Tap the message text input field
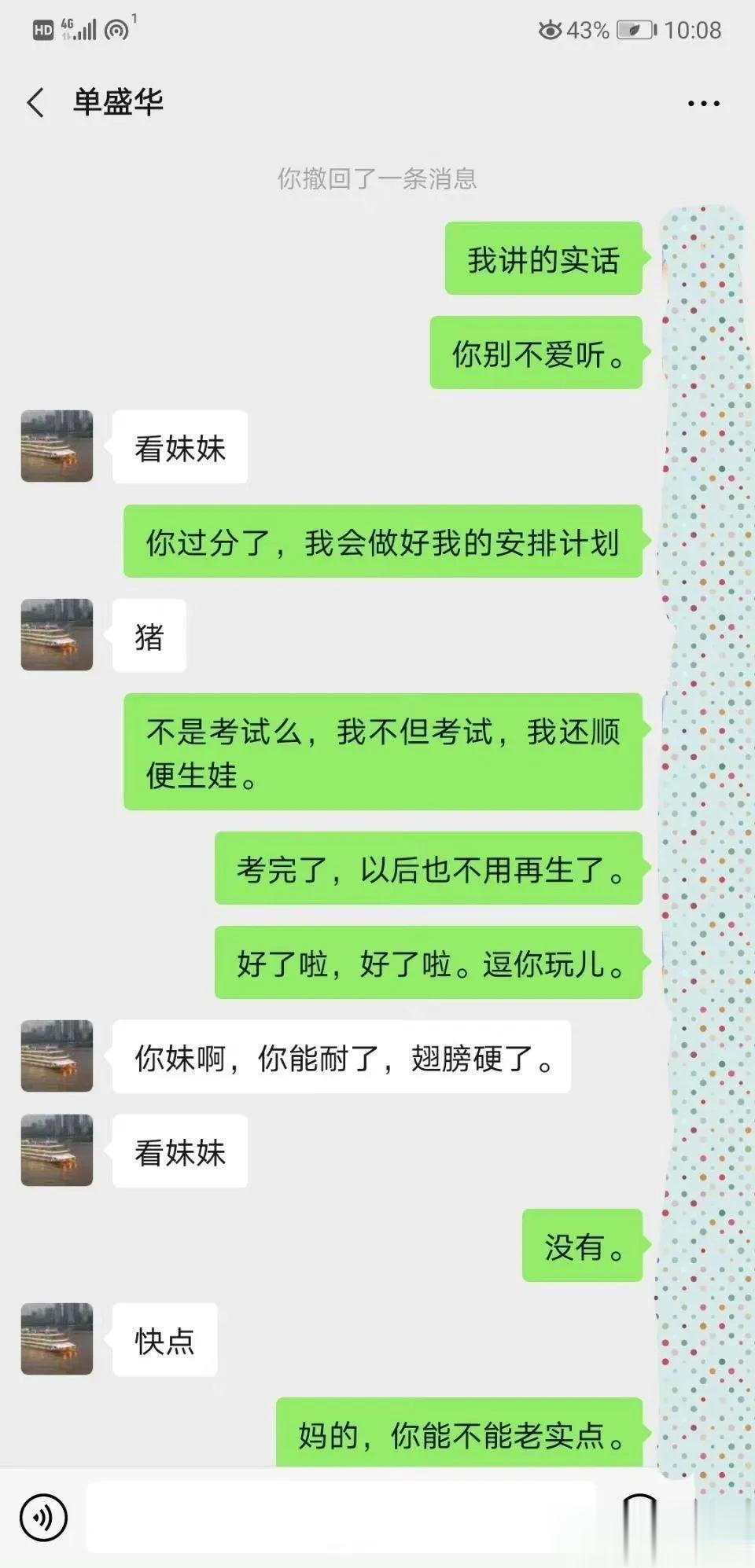The height and width of the screenshot is (1568, 755). pos(340,1517)
